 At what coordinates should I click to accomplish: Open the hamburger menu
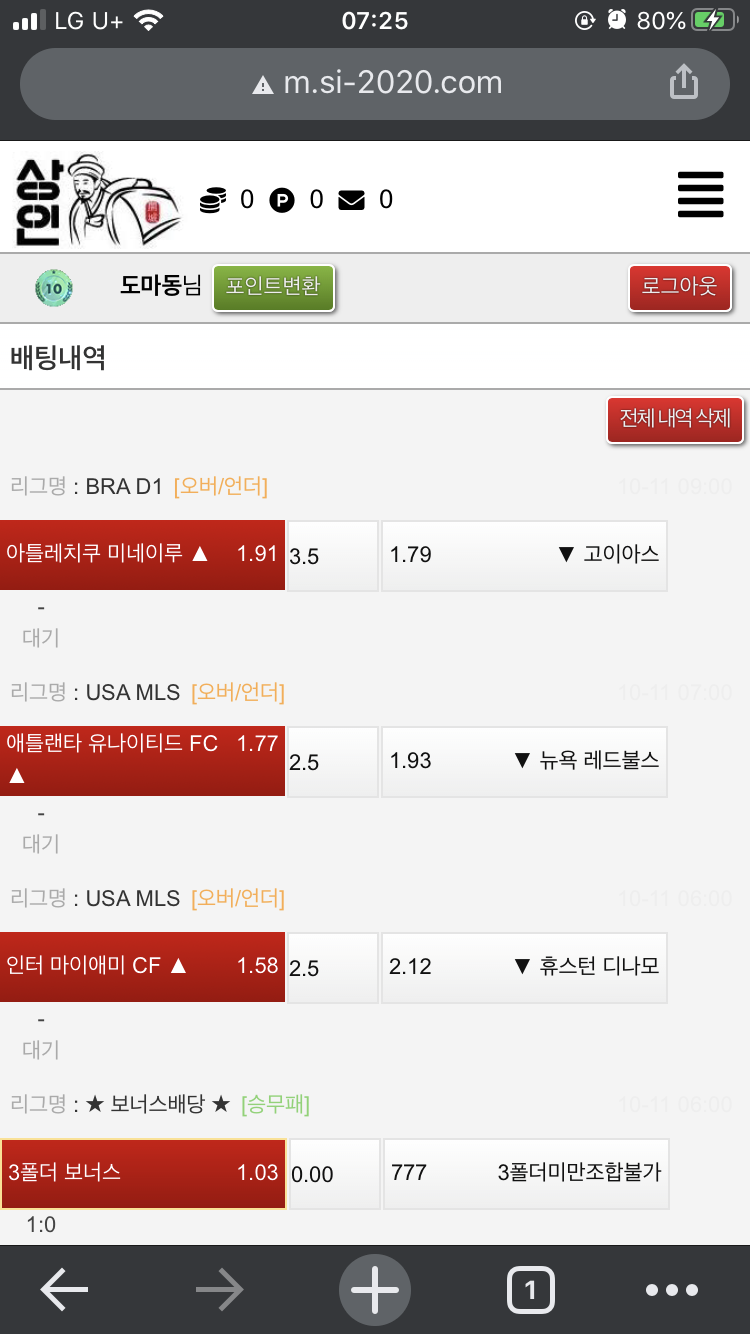[x=700, y=195]
